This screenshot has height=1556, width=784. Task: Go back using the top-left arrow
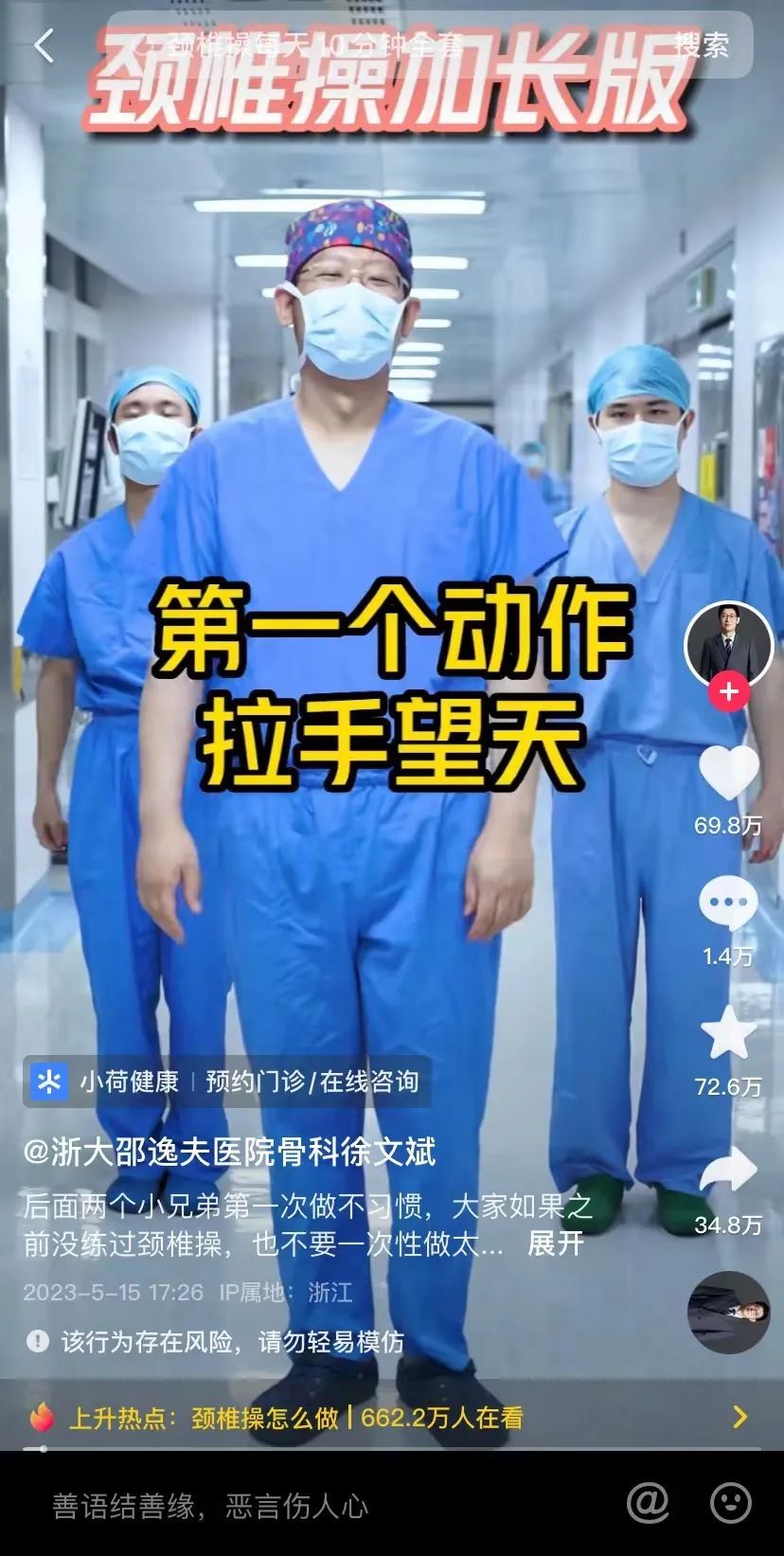[x=44, y=45]
